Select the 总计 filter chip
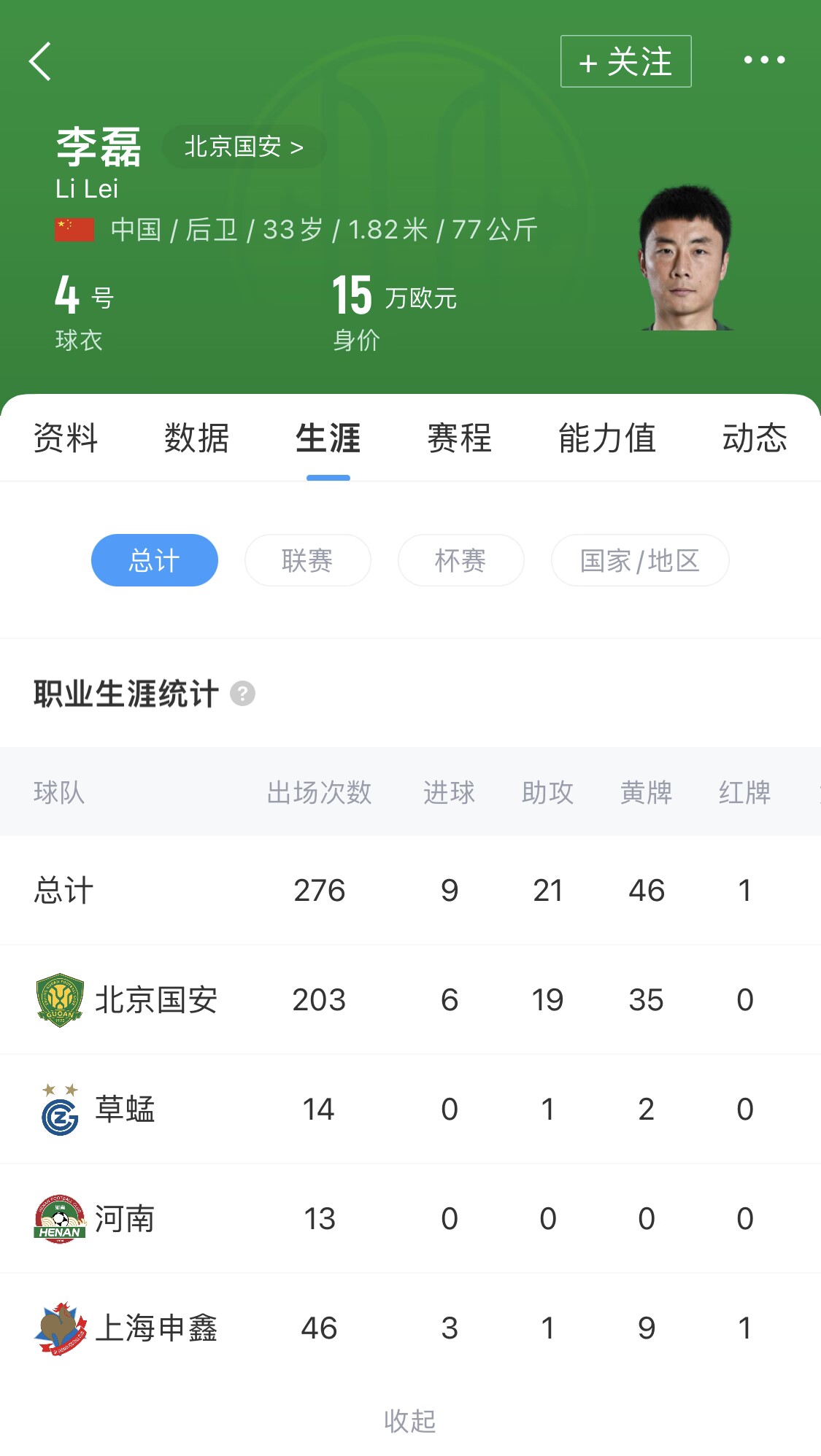 tap(155, 560)
